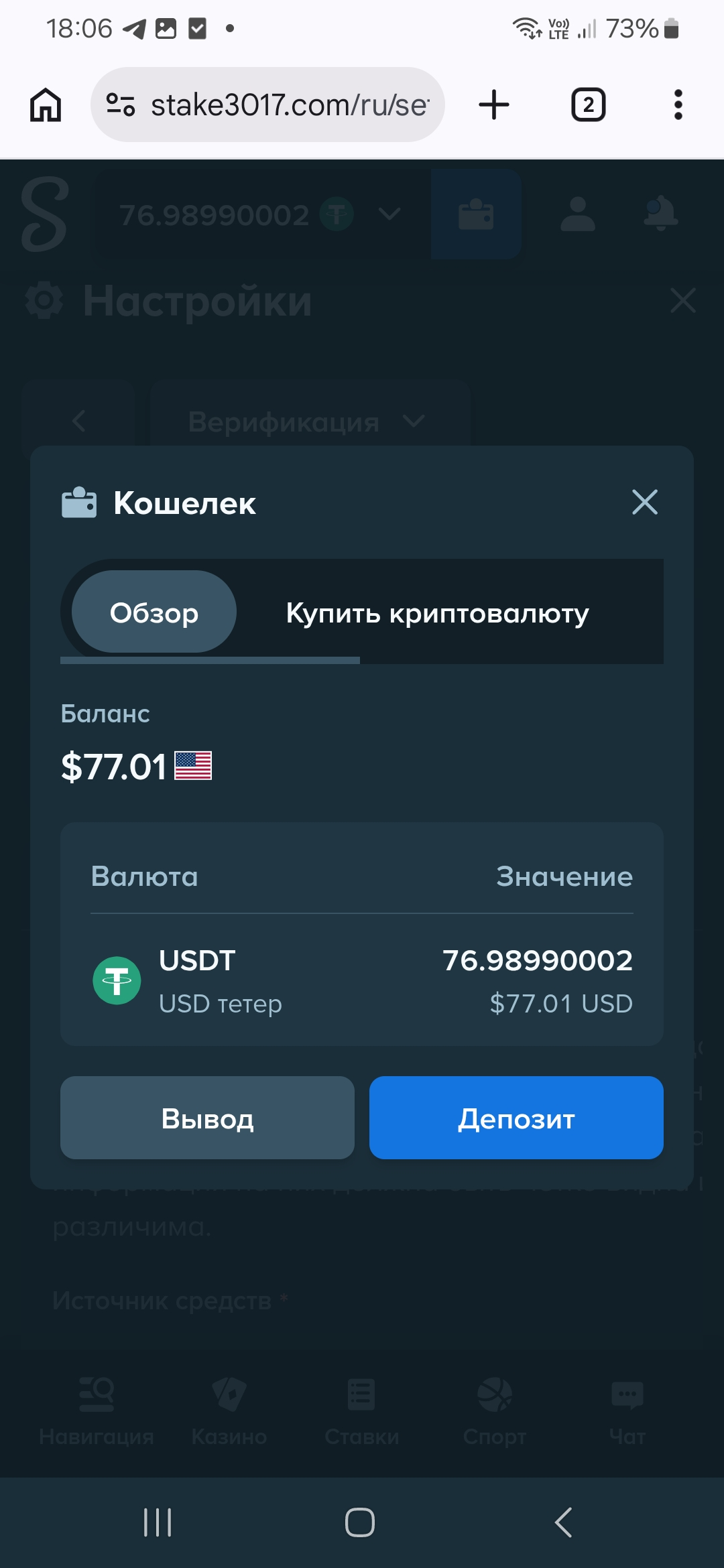Screen dimensions: 724x1568
Task: Open the USDT currency row
Action: pos(362,981)
